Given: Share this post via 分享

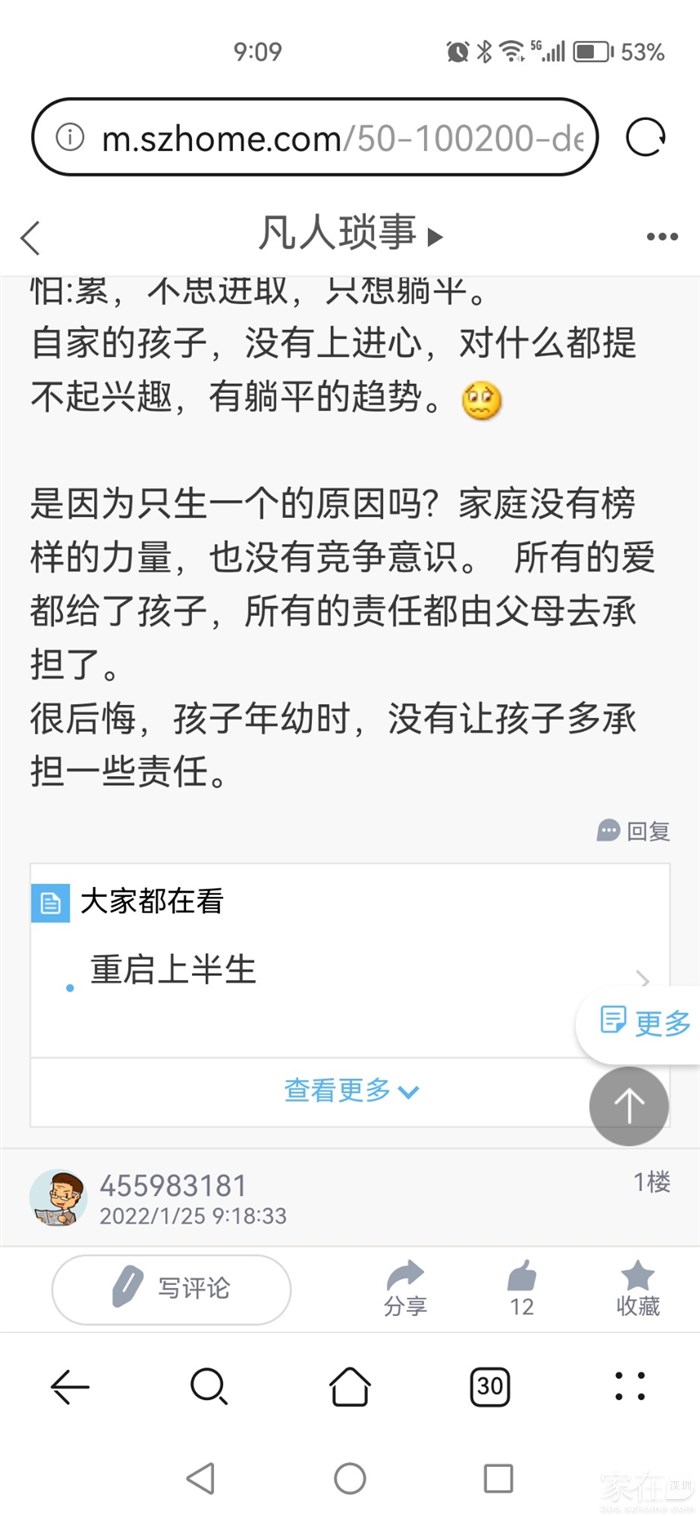Looking at the screenshot, I should tap(405, 1288).
